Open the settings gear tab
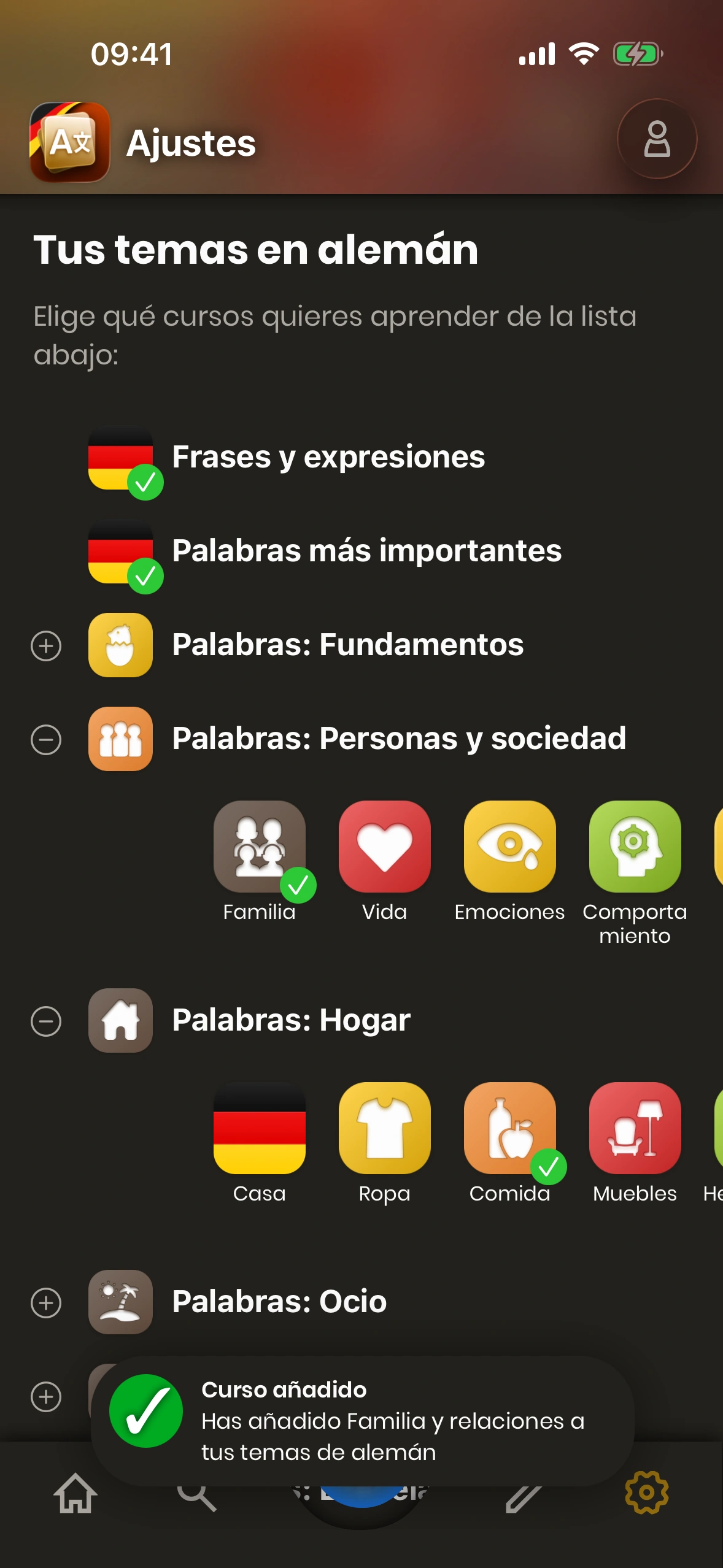The height and width of the screenshot is (1568, 723). click(x=646, y=1493)
